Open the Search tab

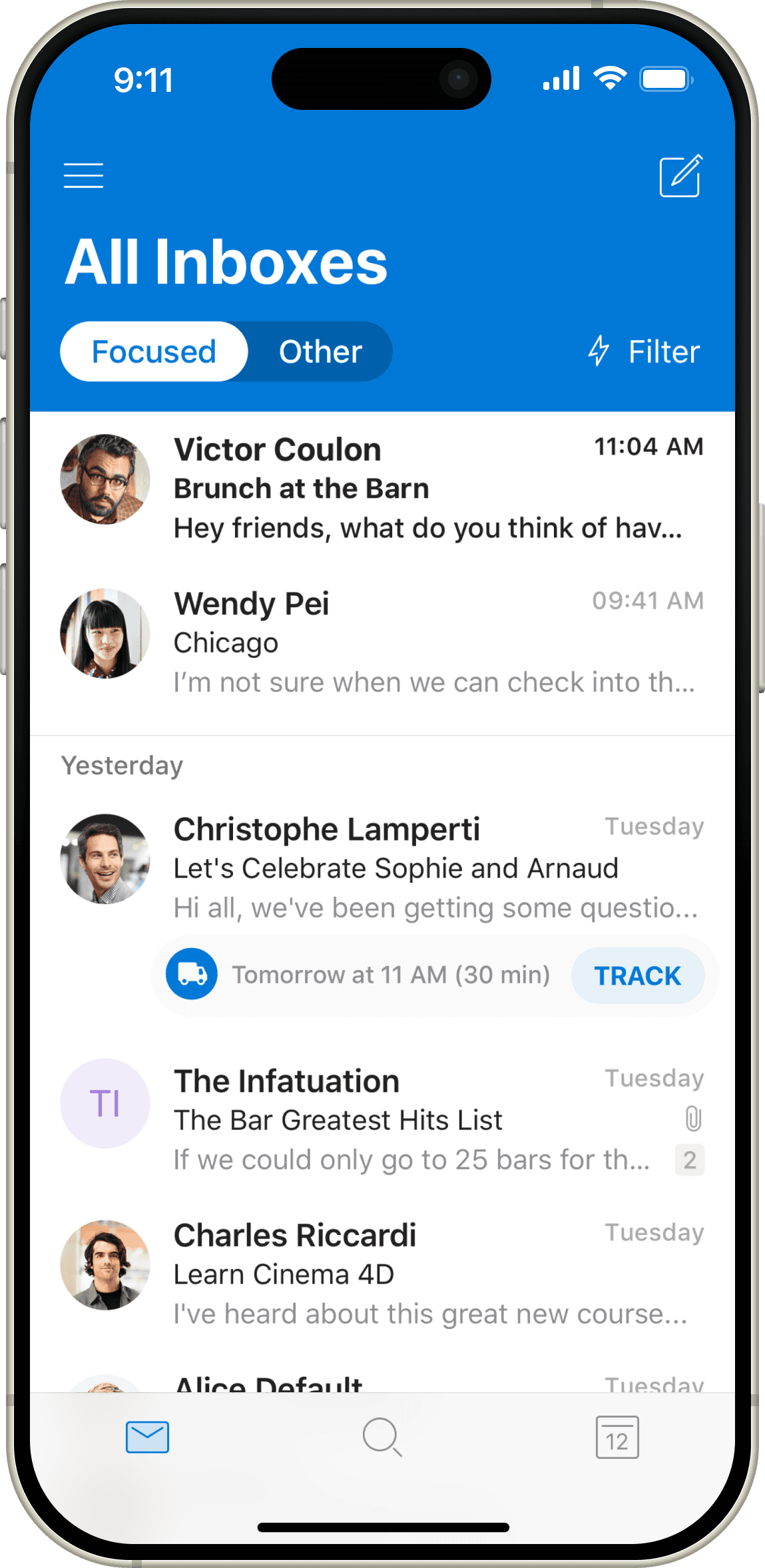[x=382, y=1437]
